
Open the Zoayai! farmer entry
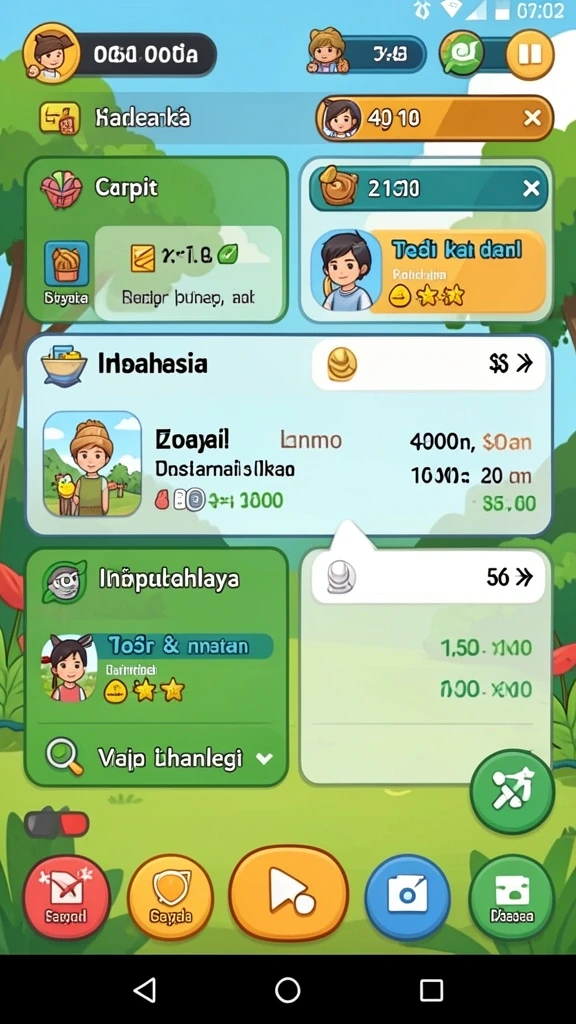coord(288,464)
